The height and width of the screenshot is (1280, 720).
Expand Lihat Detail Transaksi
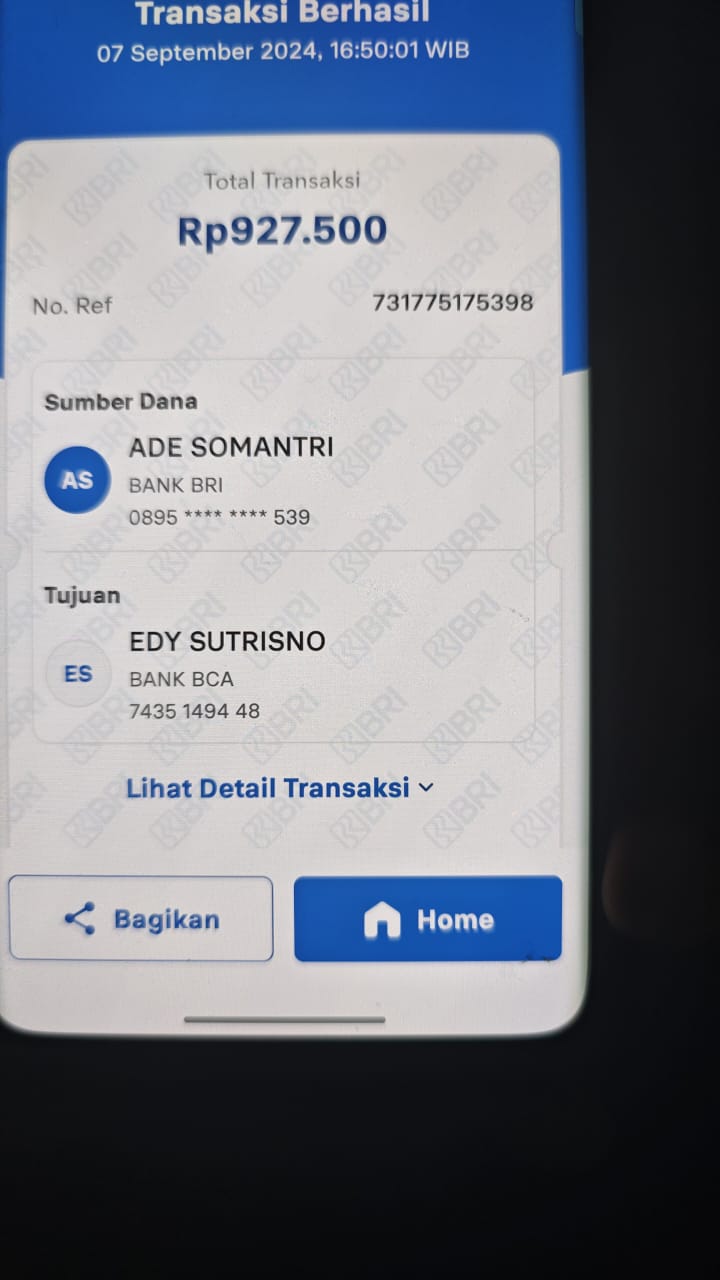point(280,788)
